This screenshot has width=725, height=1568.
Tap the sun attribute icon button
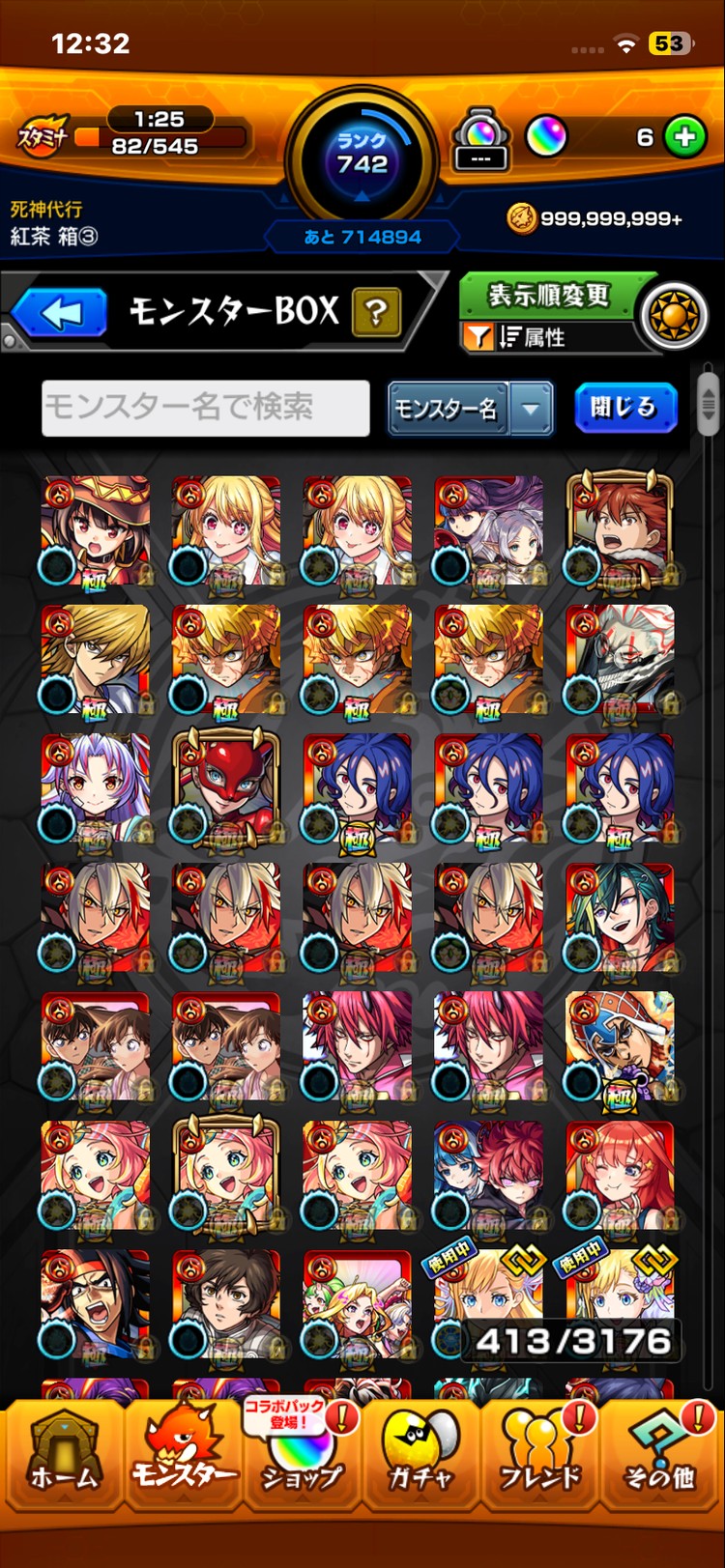674,316
